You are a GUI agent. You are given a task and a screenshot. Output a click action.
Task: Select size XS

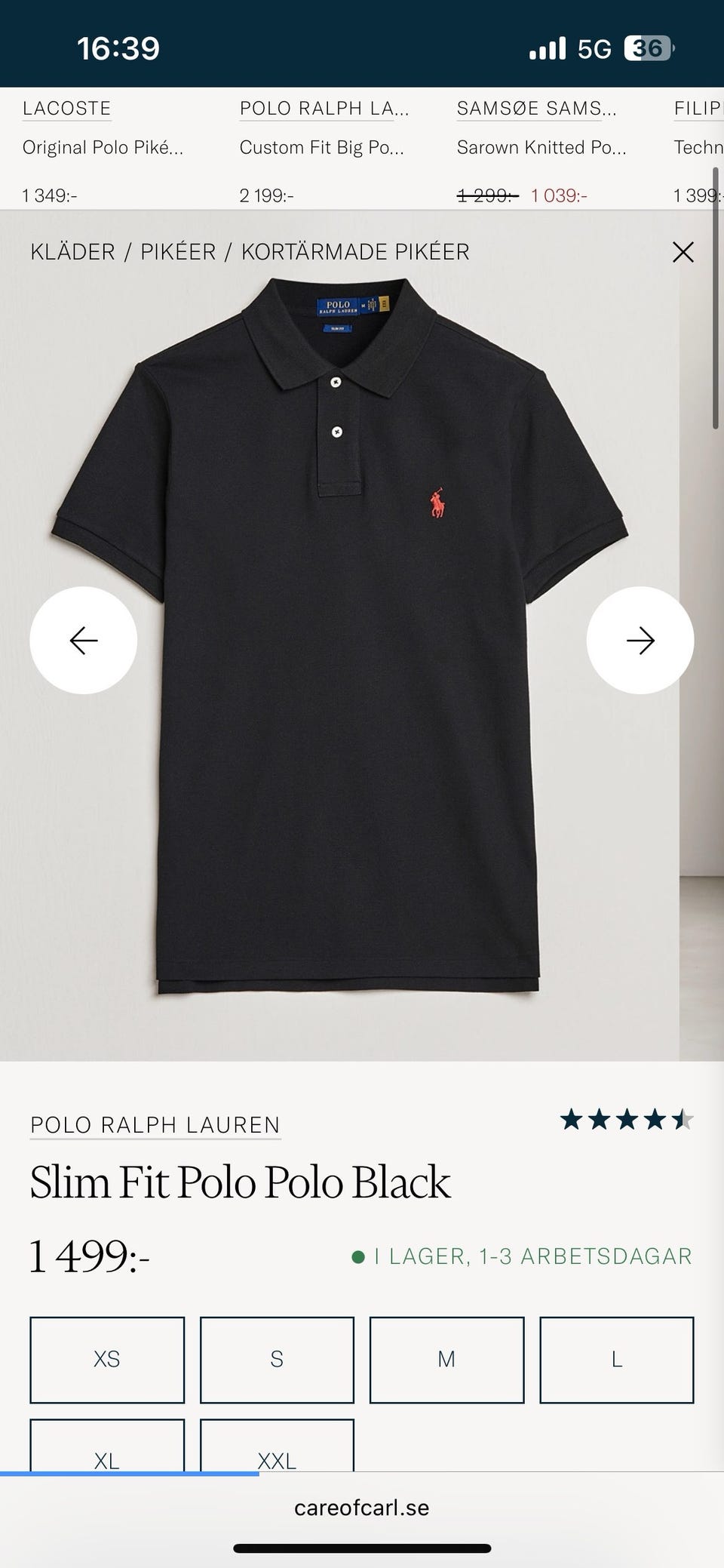point(107,1360)
